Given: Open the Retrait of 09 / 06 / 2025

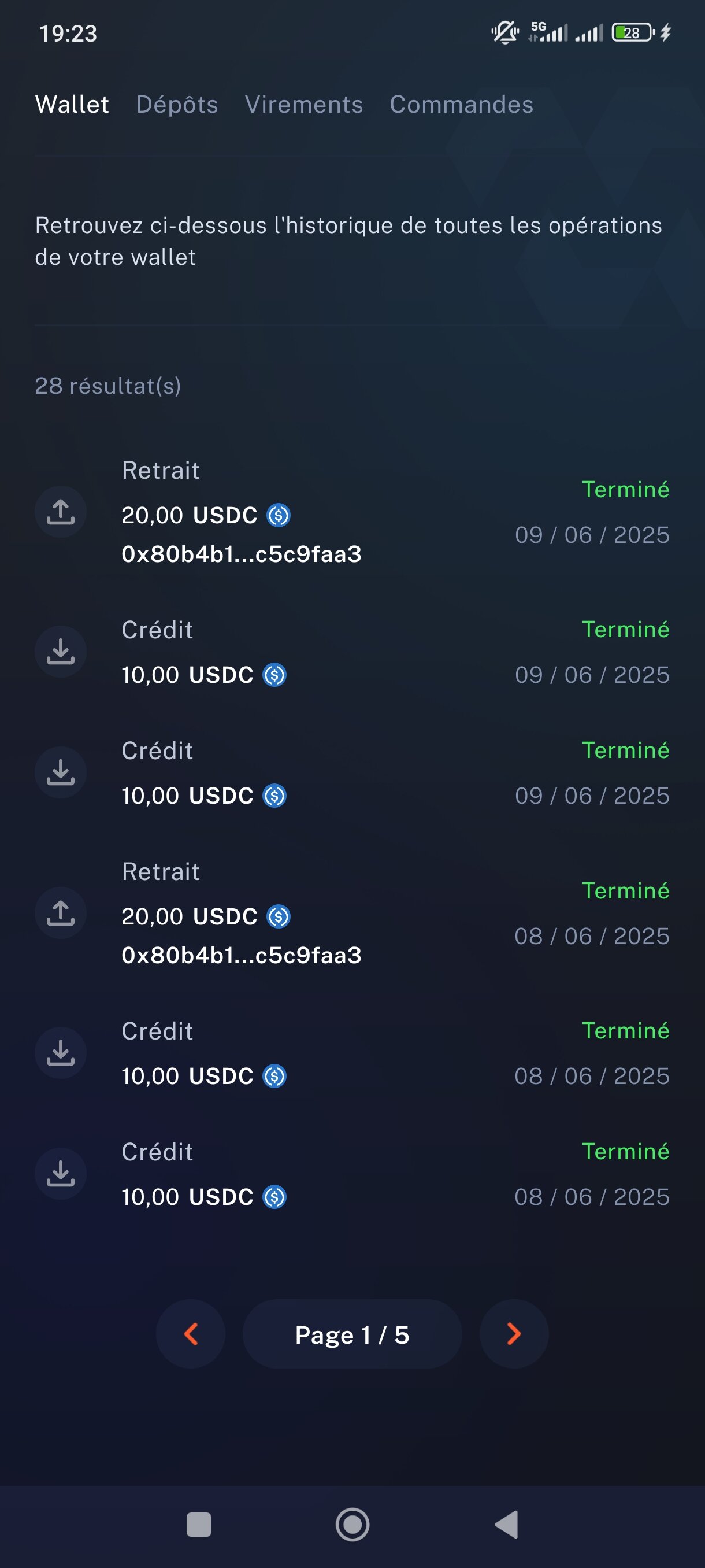Looking at the screenshot, I should 352,512.
